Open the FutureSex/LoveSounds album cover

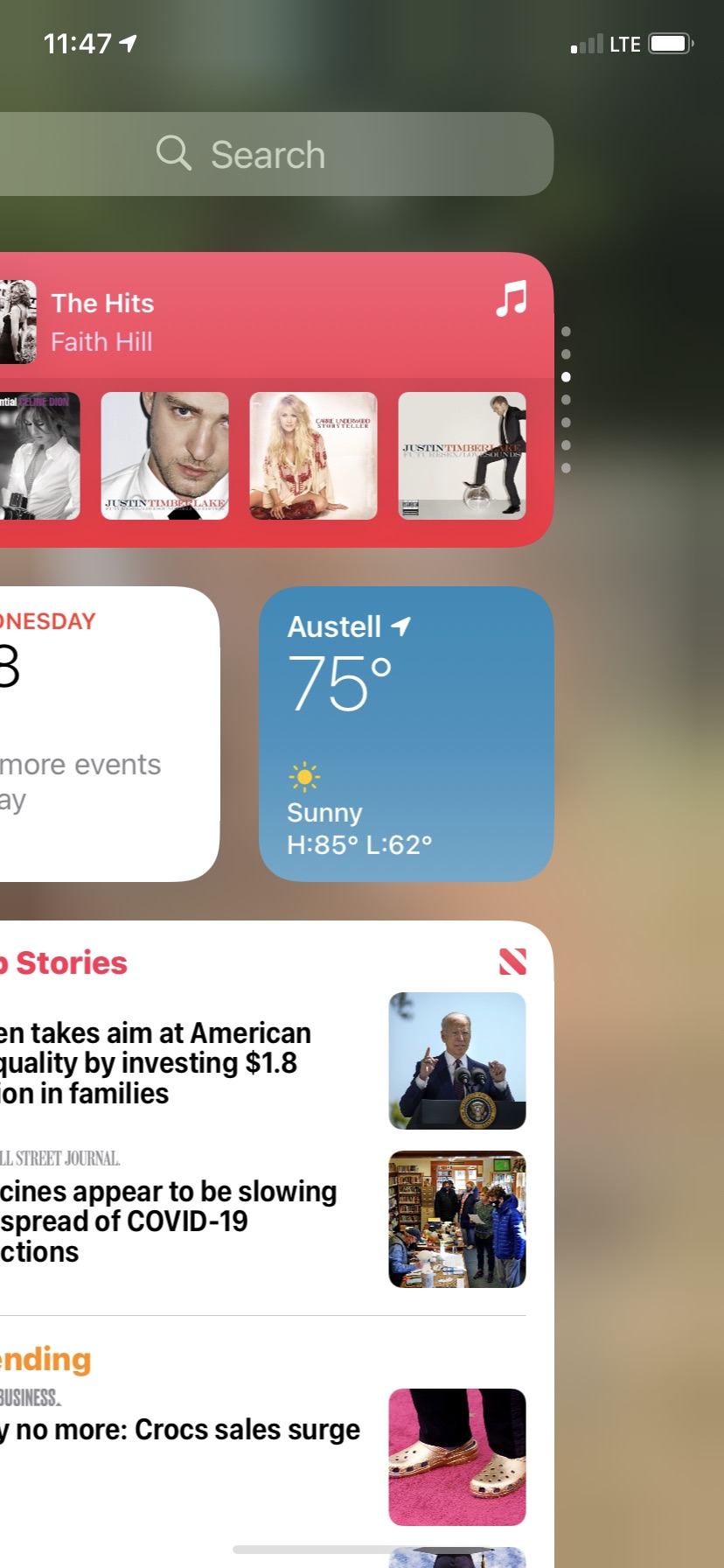(462, 456)
